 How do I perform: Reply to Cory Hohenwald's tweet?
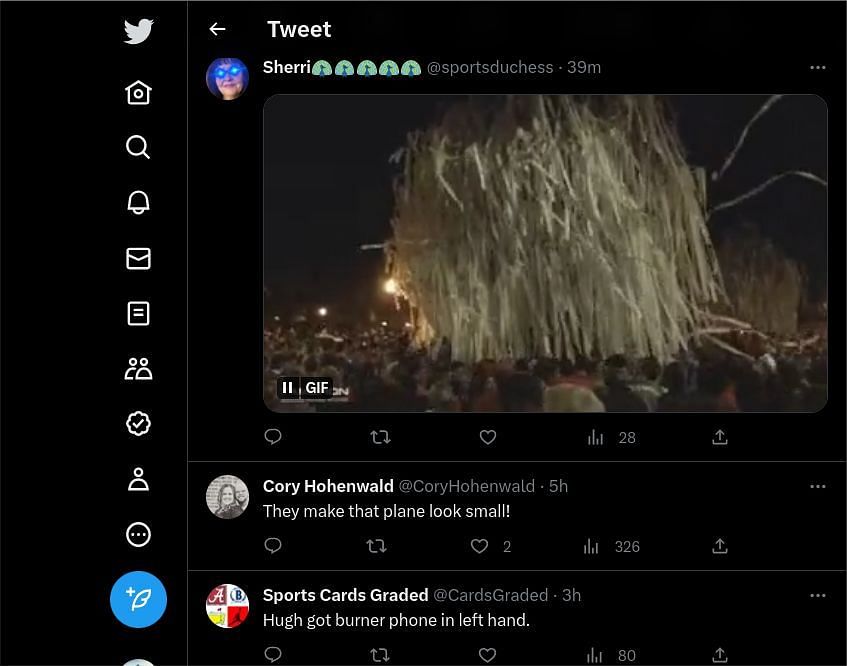[273, 546]
